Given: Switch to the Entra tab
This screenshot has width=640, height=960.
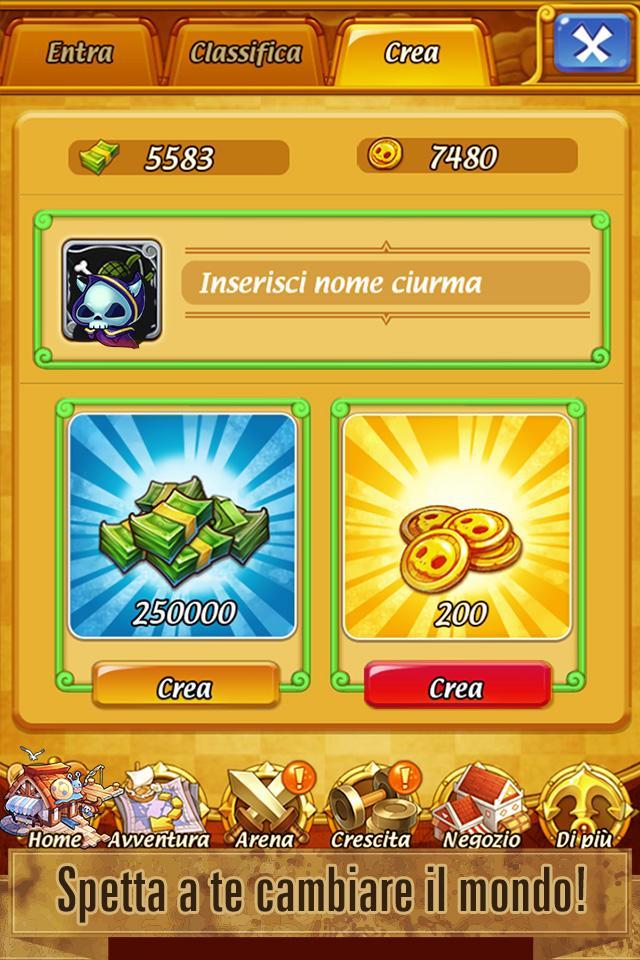Looking at the screenshot, I should pos(80,53).
